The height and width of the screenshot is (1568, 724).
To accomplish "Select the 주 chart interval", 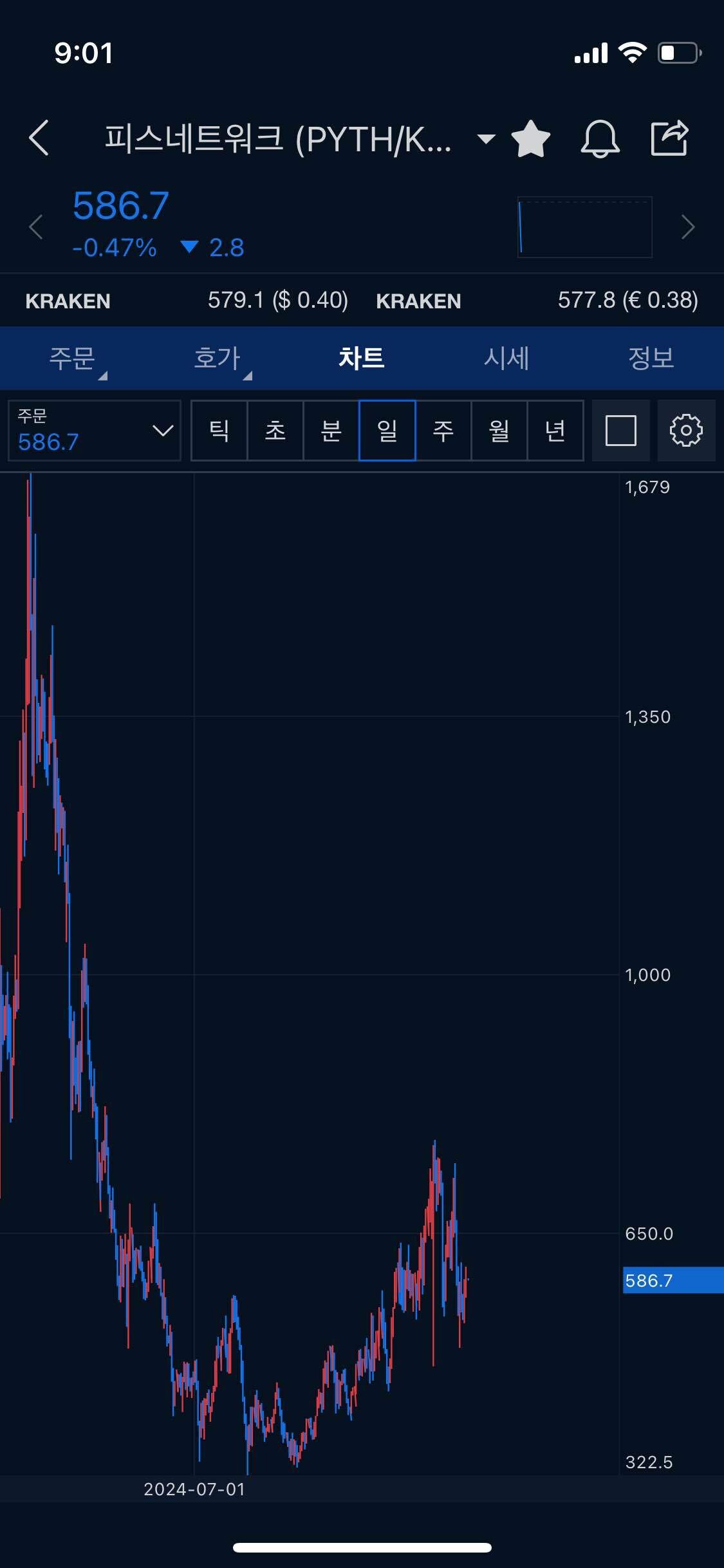I will click(x=443, y=431).
